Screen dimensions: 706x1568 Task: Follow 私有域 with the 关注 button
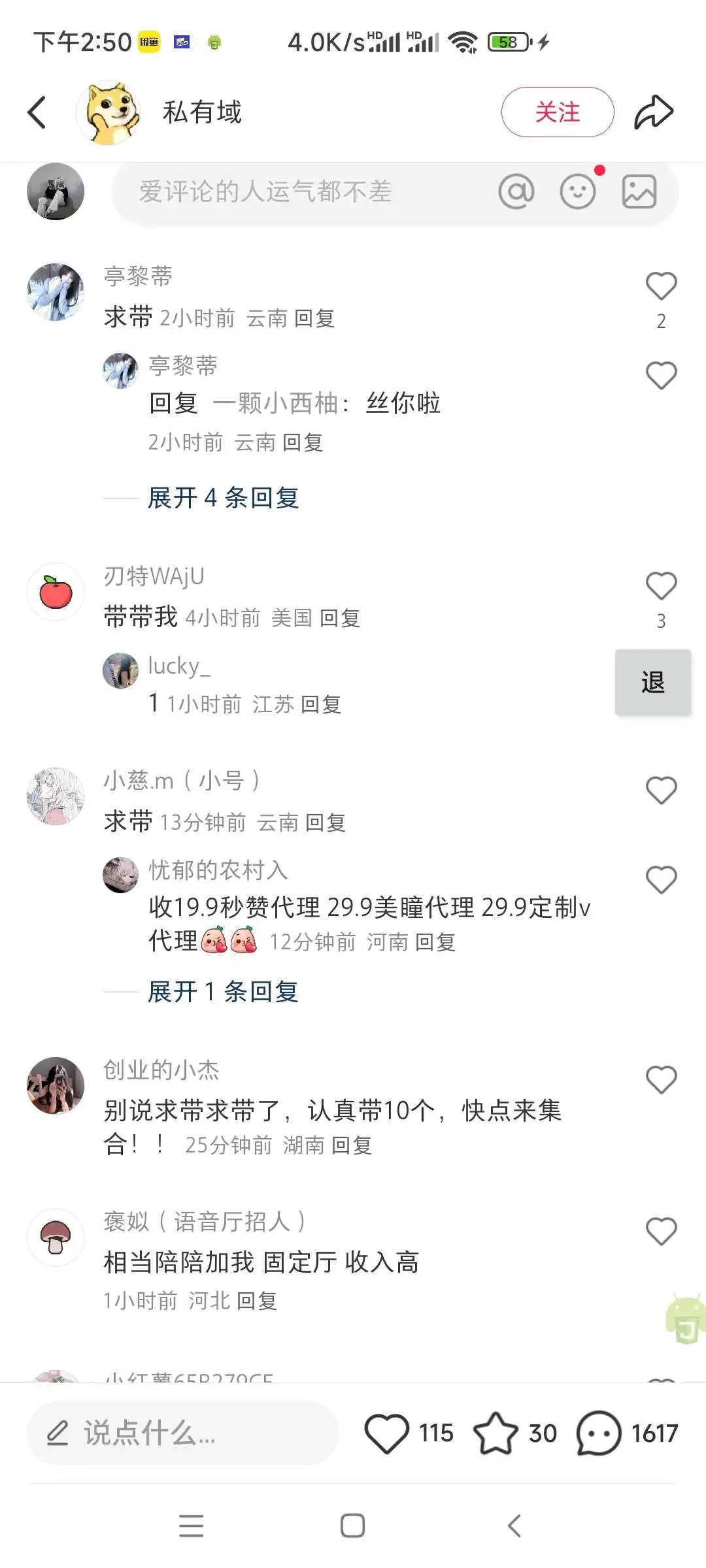[x=557, y=112]
